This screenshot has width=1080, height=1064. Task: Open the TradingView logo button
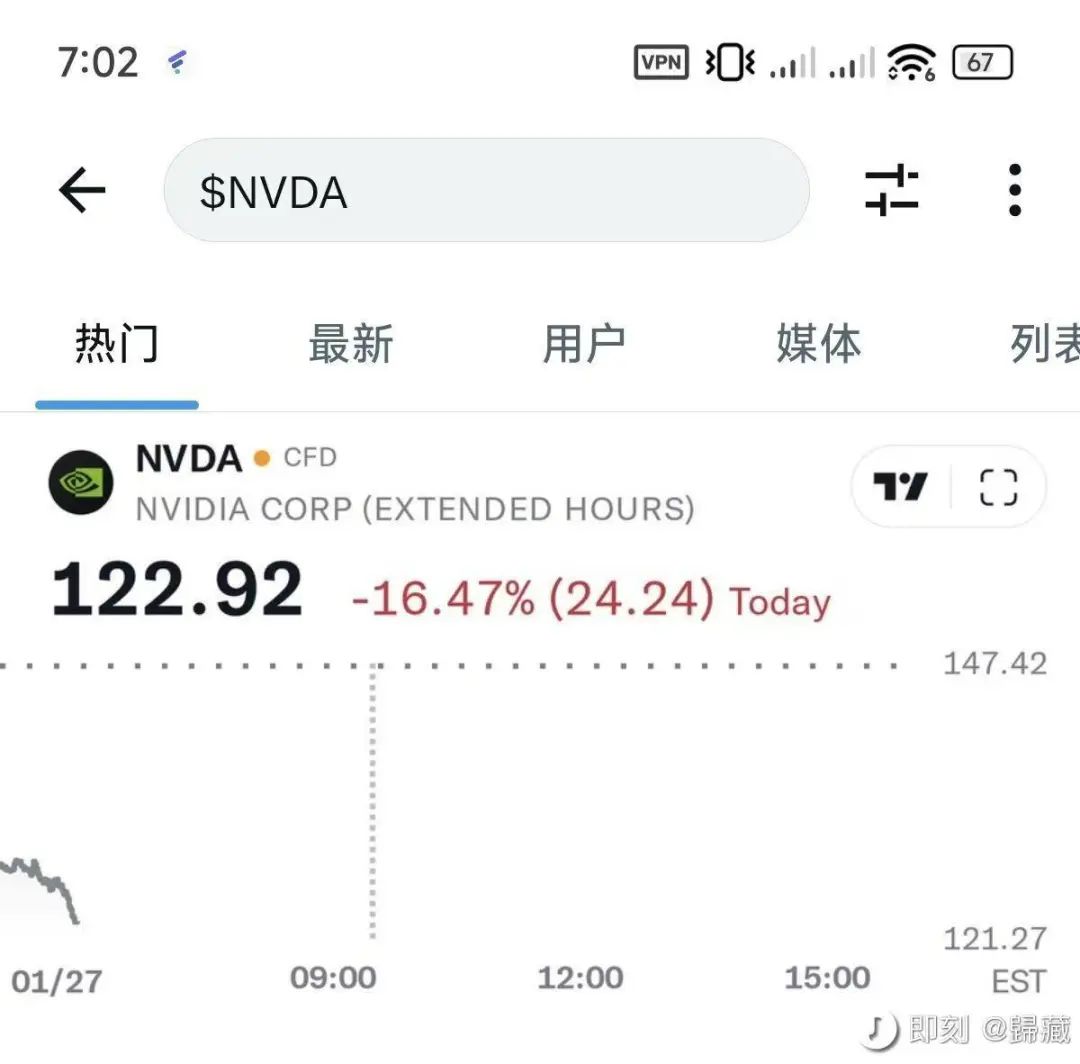[x=900, y=487]
